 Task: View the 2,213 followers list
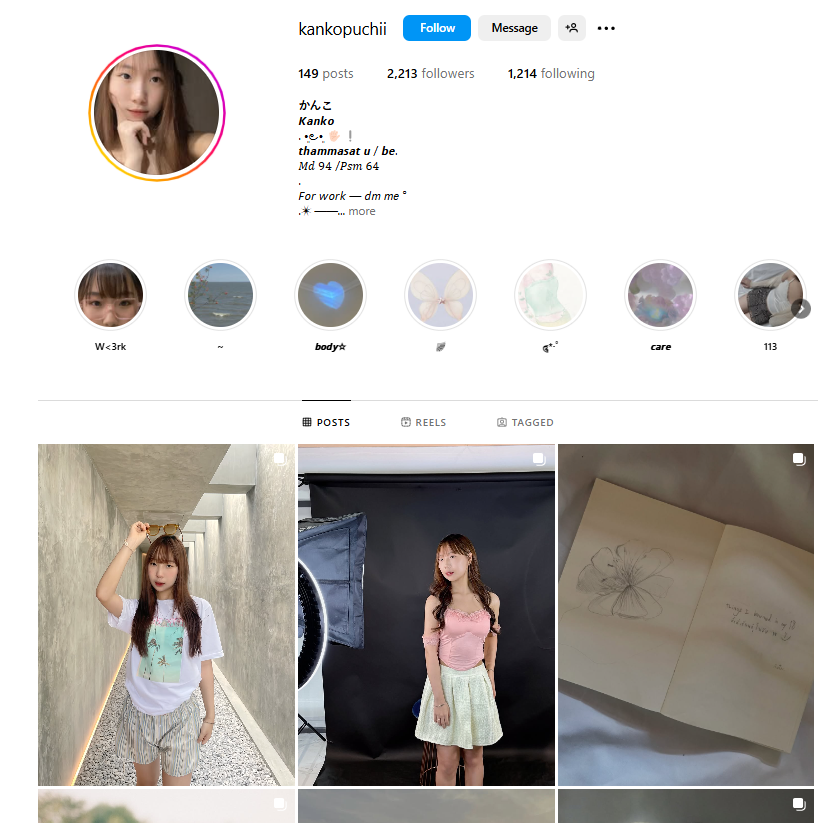[430, 74]
